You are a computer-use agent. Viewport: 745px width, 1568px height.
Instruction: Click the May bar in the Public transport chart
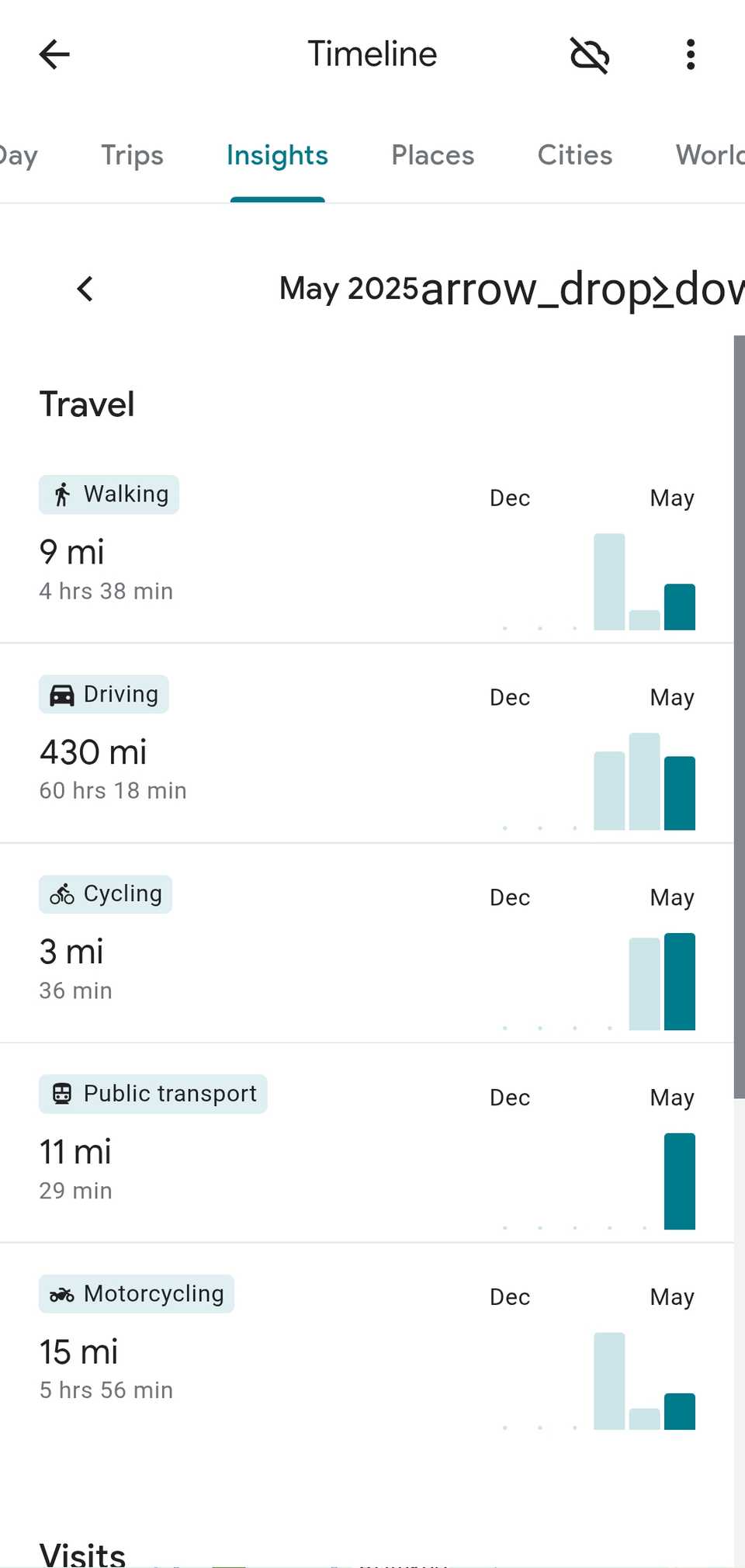[x=679, y=1180]
